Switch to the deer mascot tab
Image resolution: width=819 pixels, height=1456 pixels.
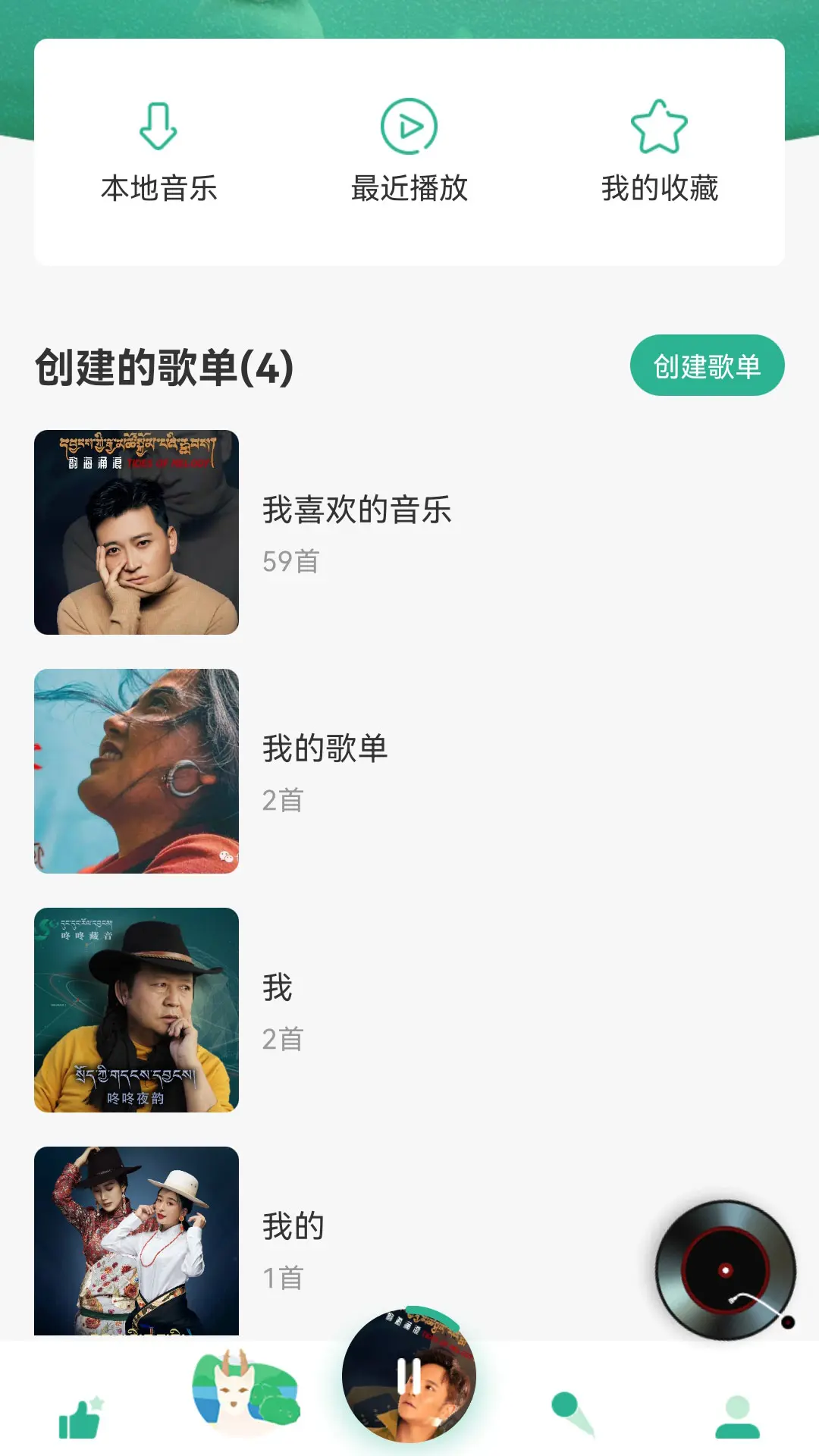[244, 1394]
